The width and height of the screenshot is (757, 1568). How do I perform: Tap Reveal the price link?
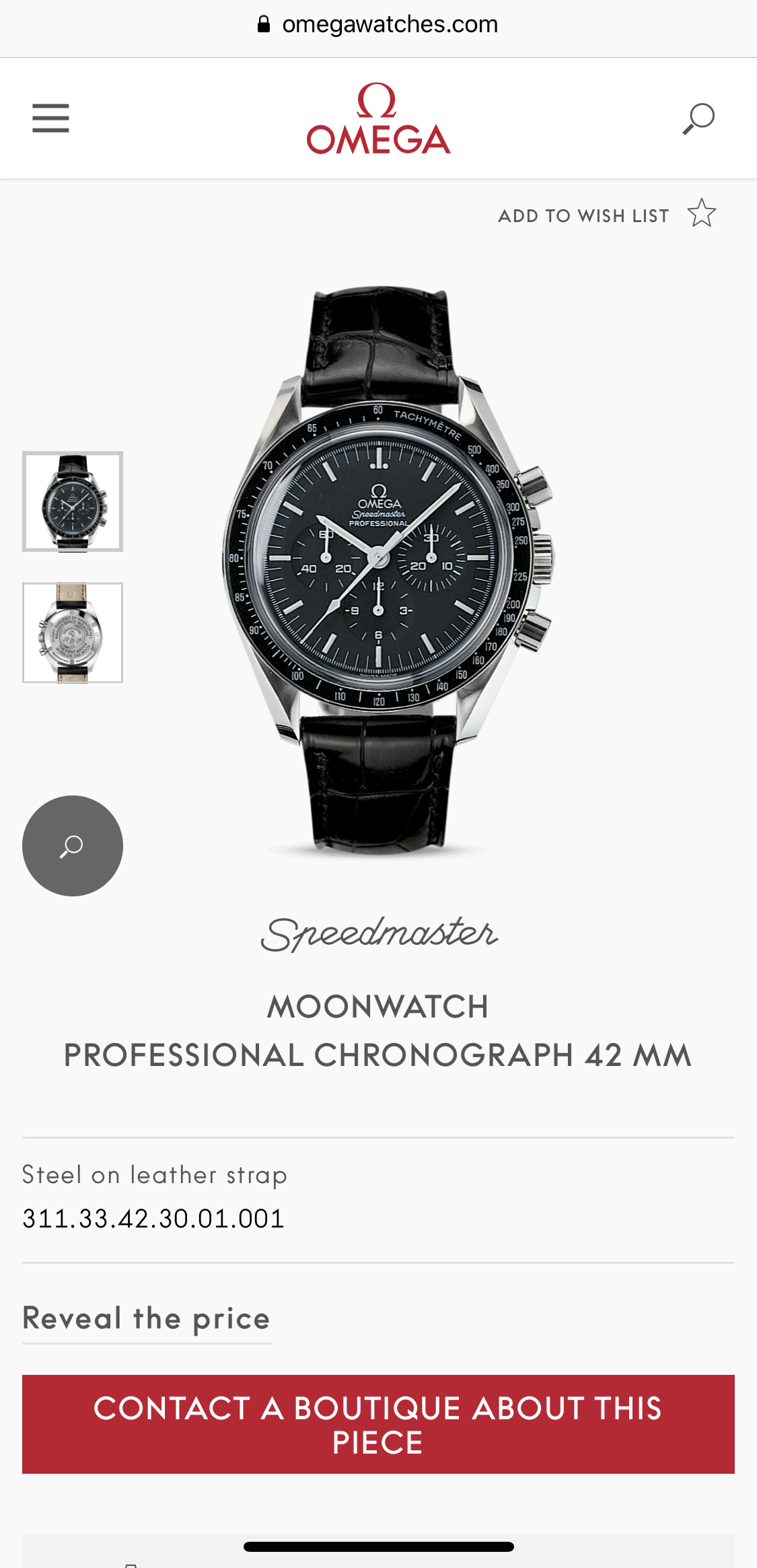(147, 1319)
